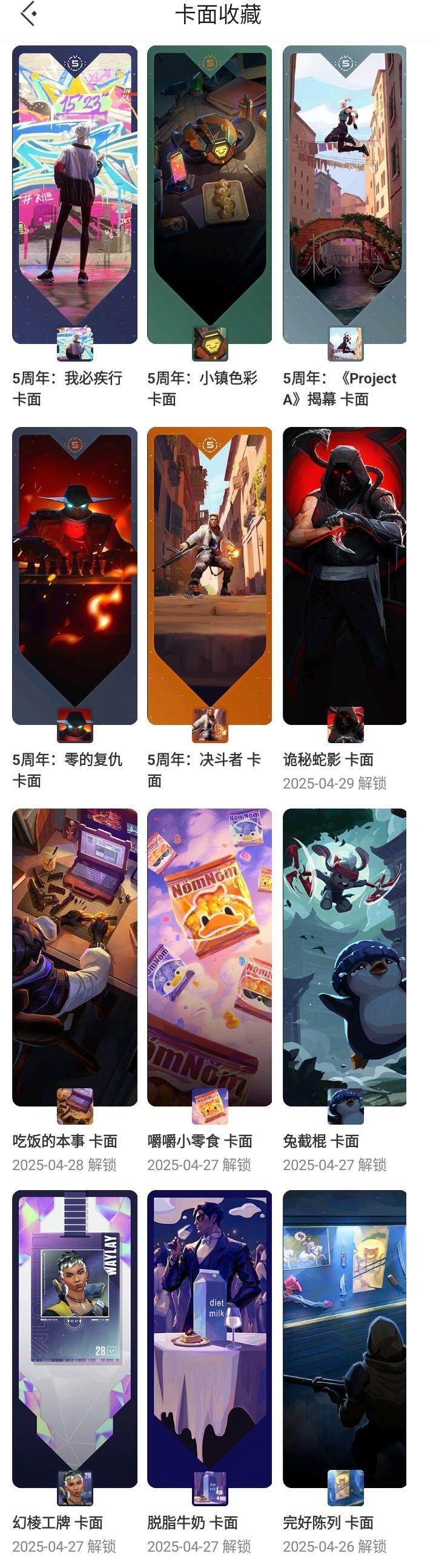Image resolution: width=436 pixels, height=1568 pixels.
Task: Go back from the 卡面收藏 page
Action: pos(28,15)
